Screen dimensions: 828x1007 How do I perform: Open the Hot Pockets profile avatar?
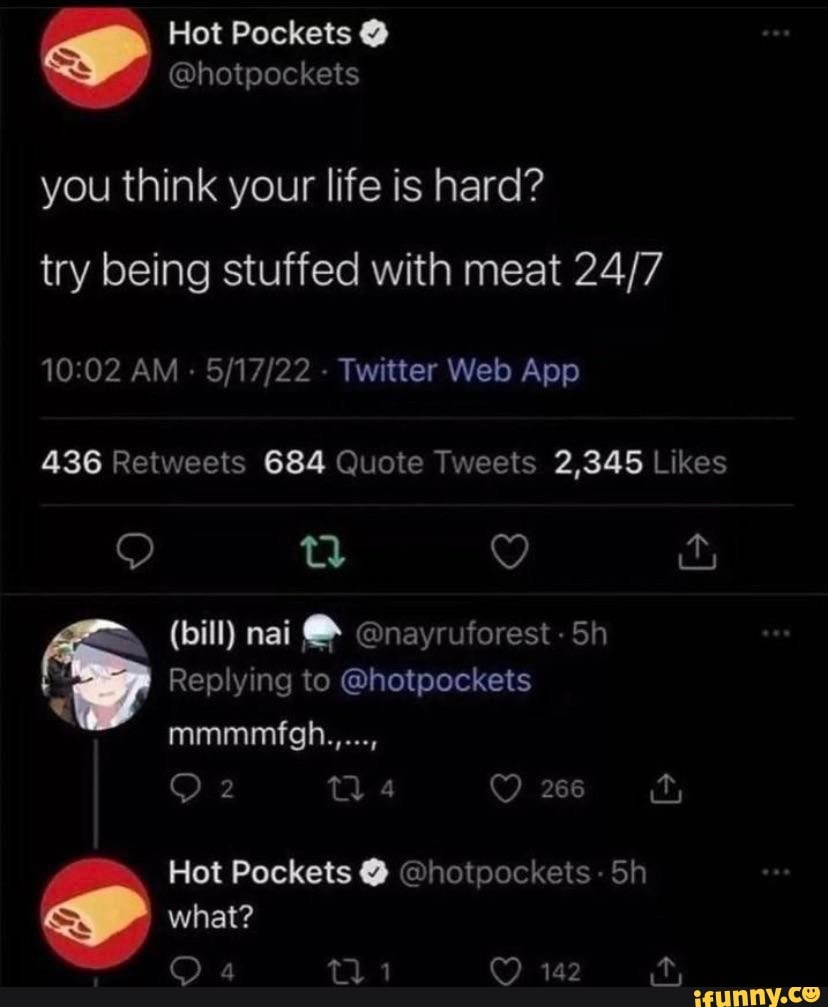(x=95, y=57)
